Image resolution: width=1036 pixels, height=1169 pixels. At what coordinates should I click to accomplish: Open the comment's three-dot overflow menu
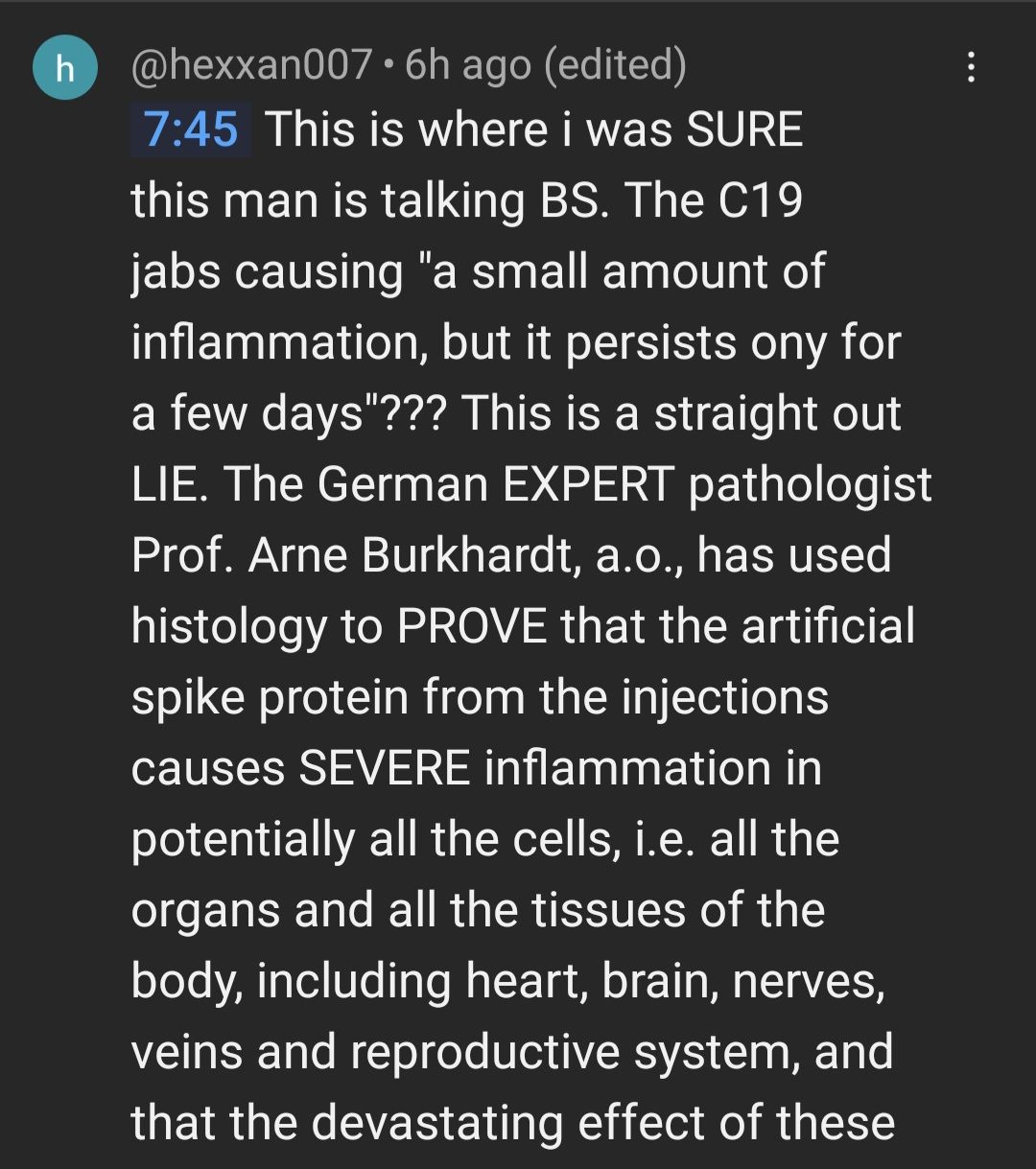pyautogui.click(x=971, y=67)
